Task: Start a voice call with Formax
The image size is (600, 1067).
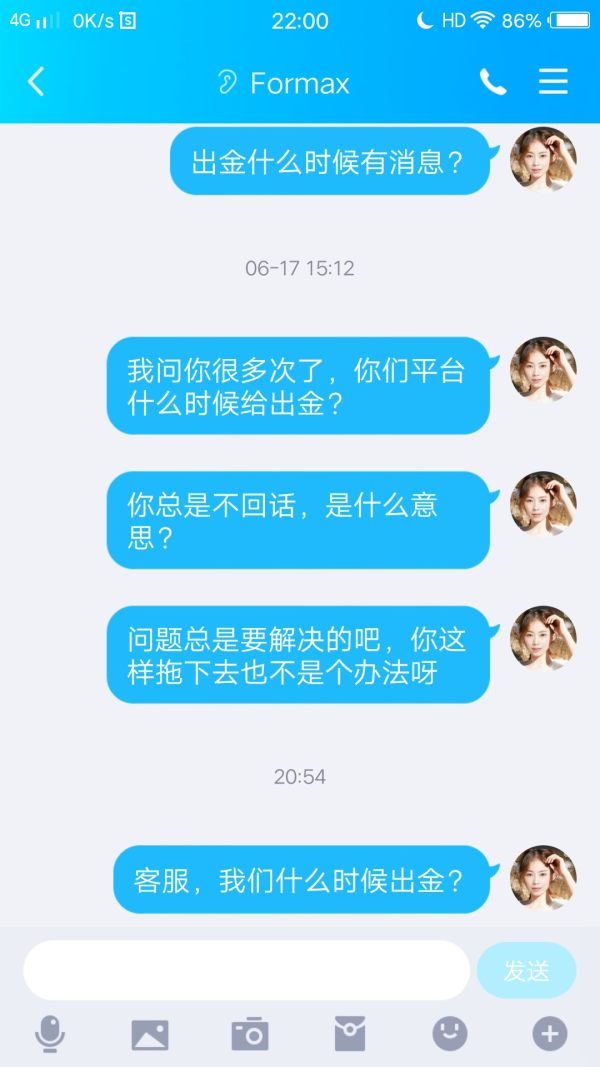Action: click(x=492, y=82)
